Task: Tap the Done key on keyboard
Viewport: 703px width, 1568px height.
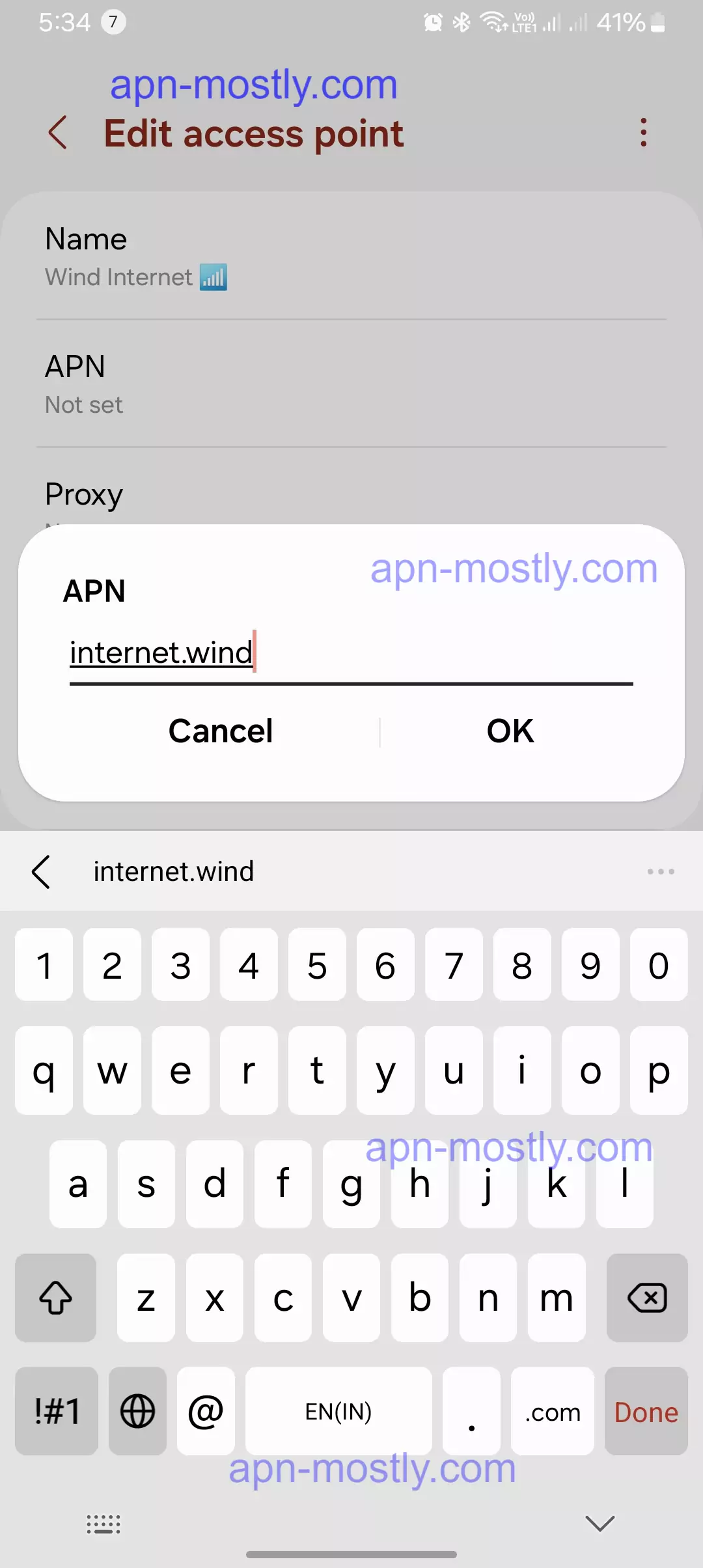Action: (646, 1412)
